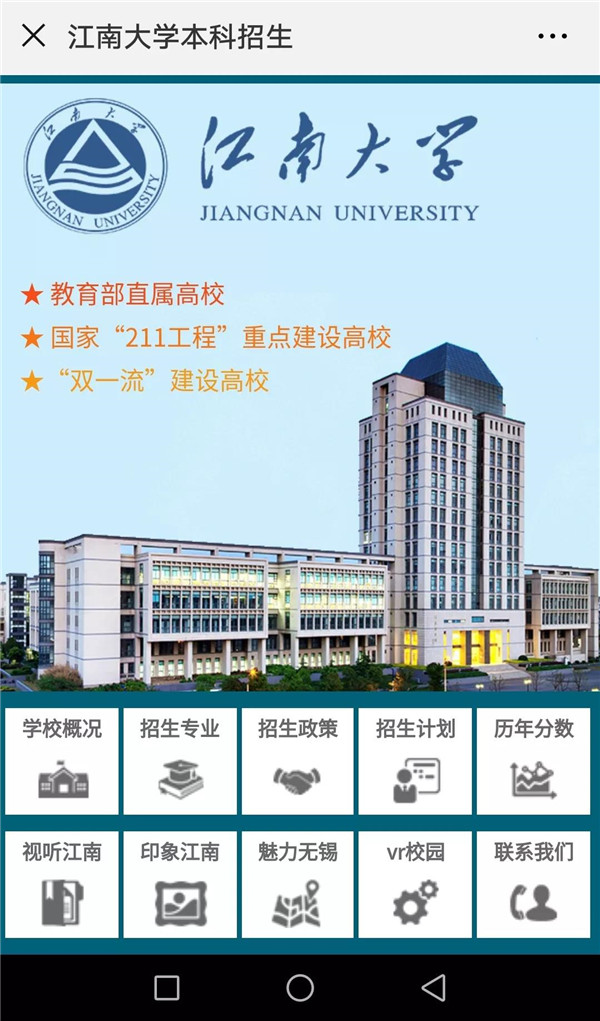Open the 招生计划 tile
This screenshot has width=600, height=1021.
point(416,761)
